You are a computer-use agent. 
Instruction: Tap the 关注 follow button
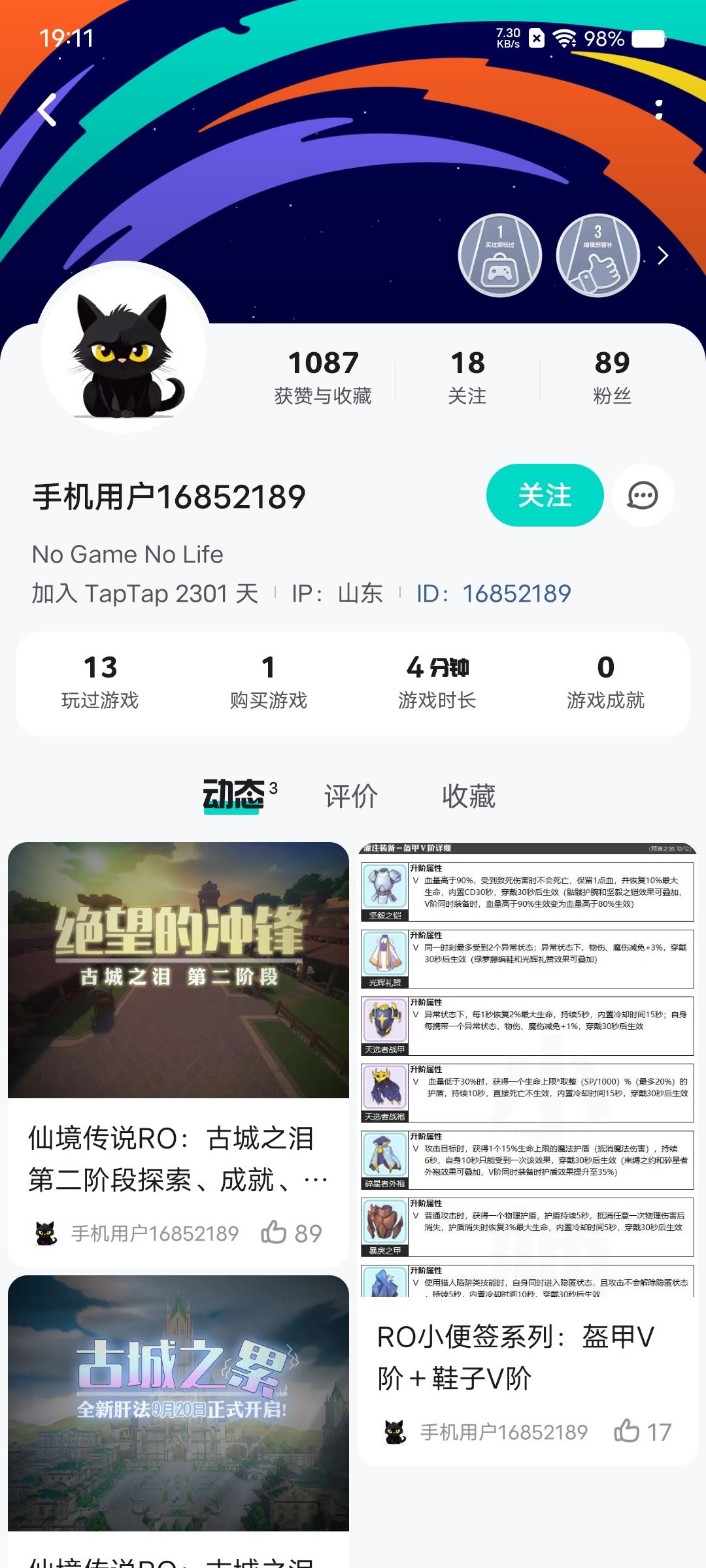coord(545,495)
